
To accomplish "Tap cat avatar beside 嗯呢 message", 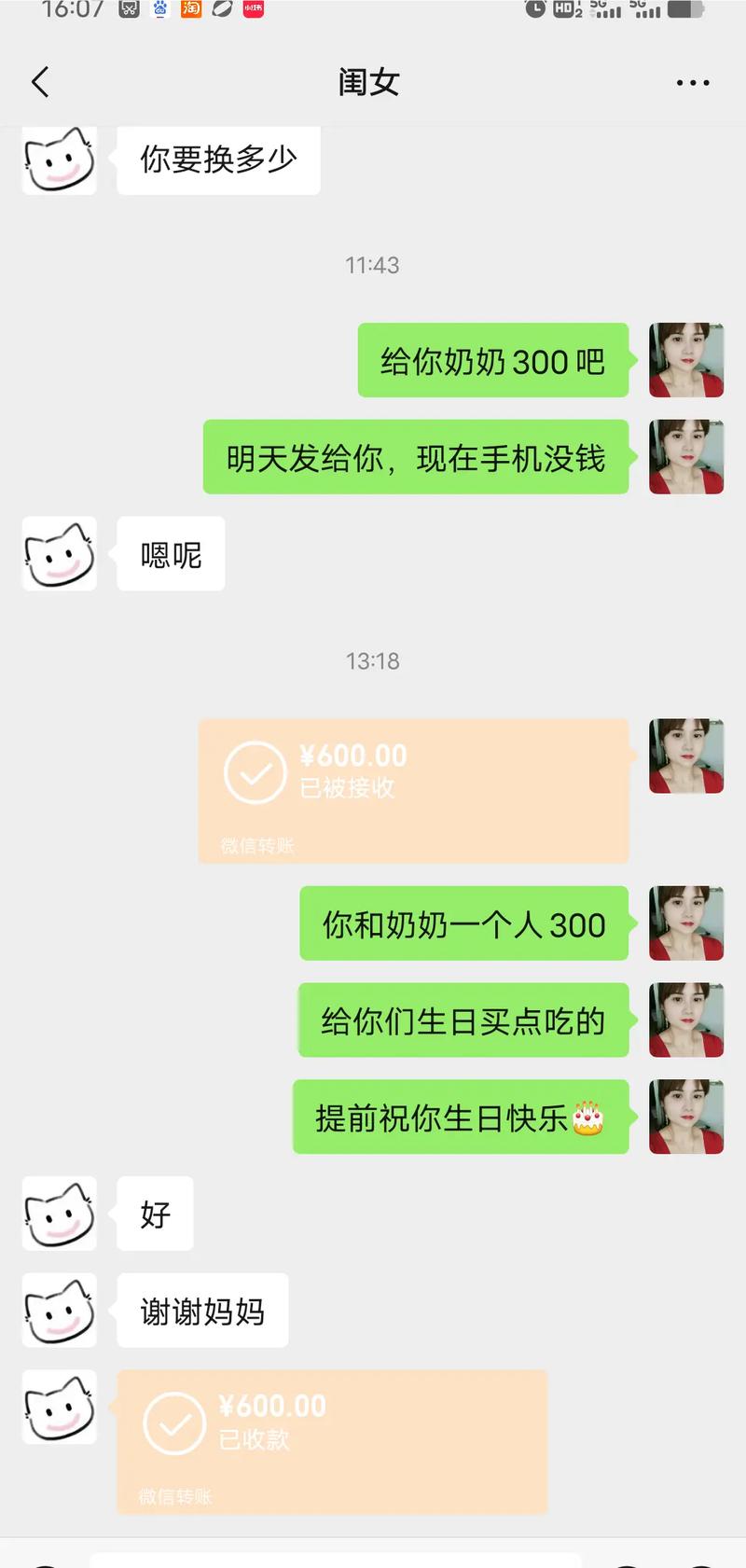I will [x=60, y=554].
